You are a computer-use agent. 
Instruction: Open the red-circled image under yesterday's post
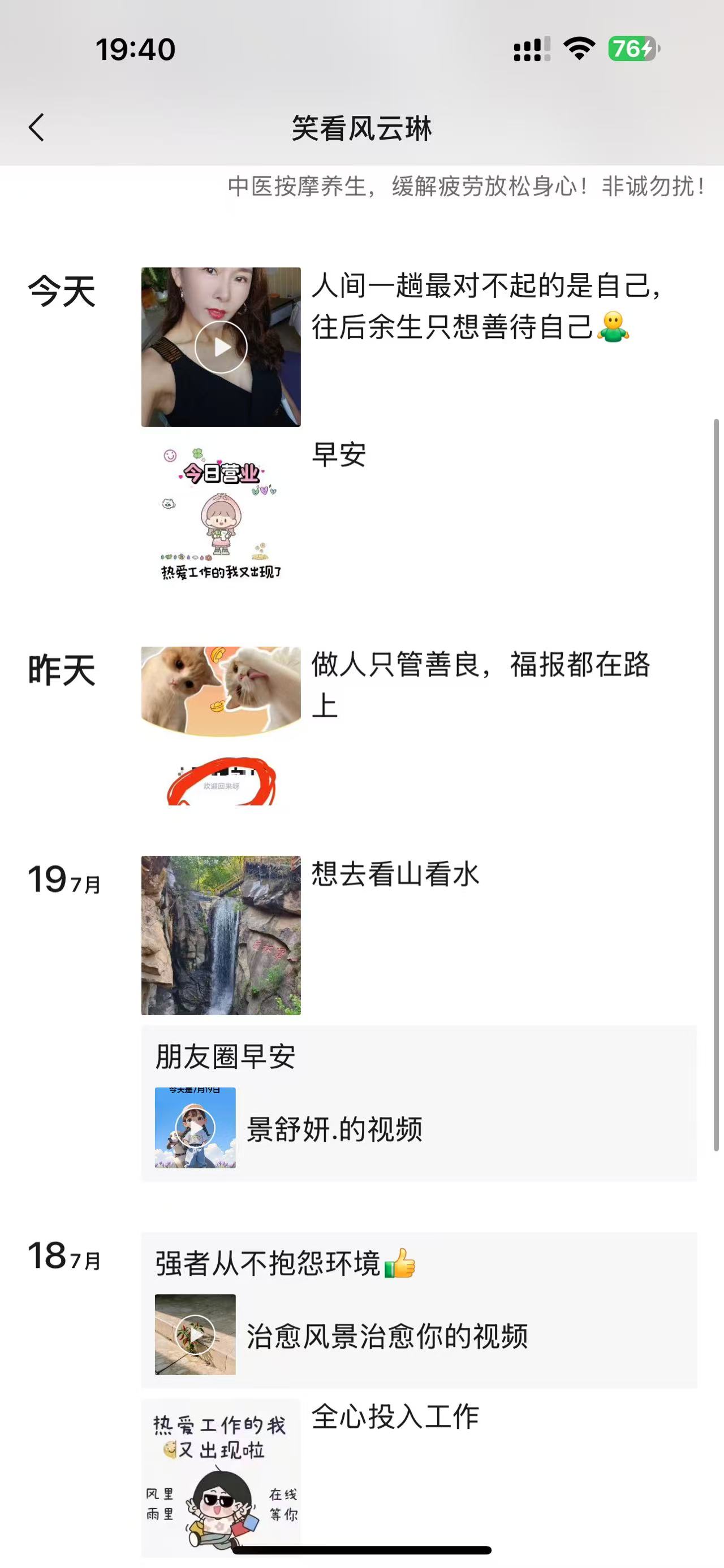pos(221,781)
